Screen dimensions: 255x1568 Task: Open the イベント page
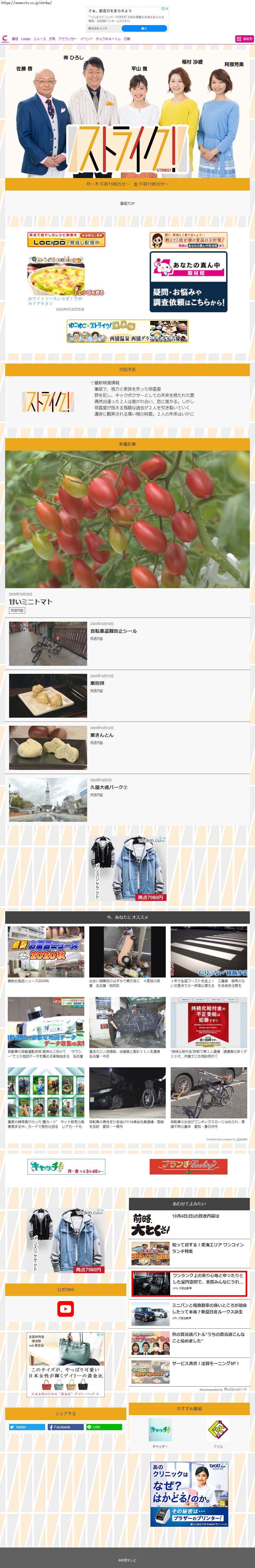tap(86, 39)
